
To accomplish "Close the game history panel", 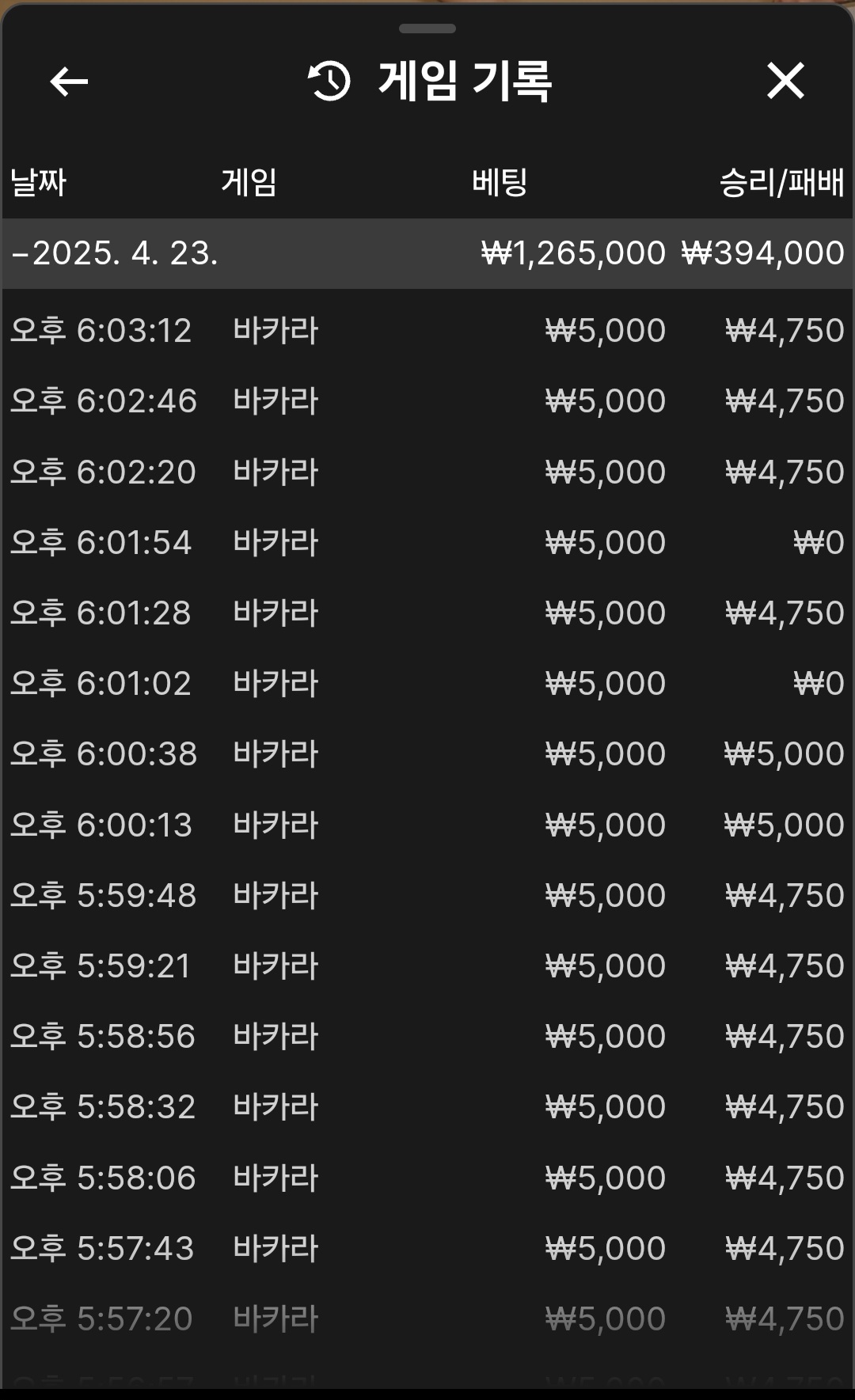I will [785, 81].
